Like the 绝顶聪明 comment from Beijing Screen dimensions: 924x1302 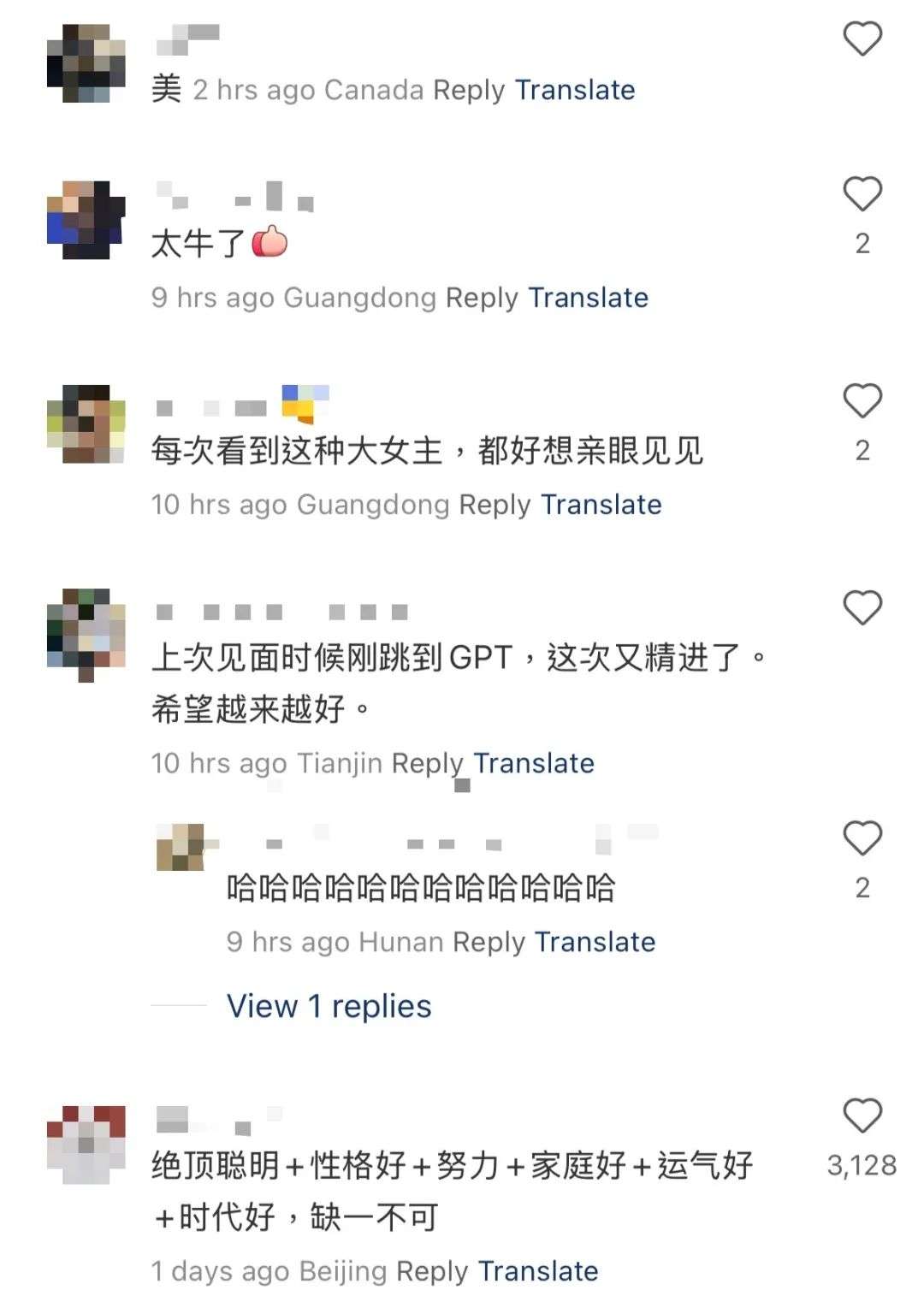click(862, 1116)
